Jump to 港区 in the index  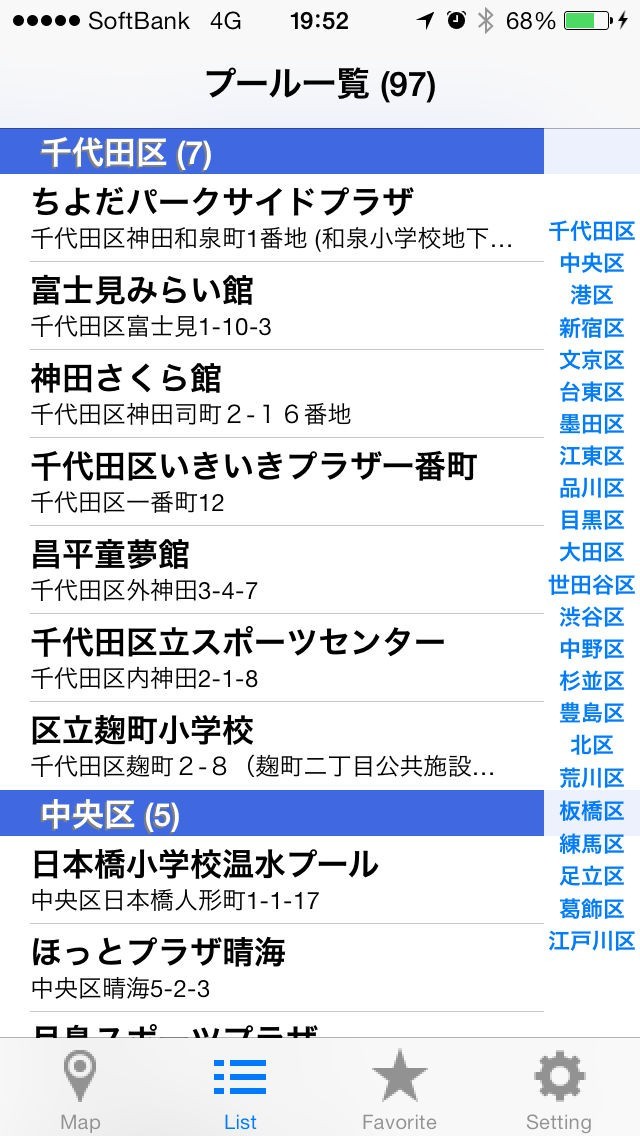tap(592, 295)
